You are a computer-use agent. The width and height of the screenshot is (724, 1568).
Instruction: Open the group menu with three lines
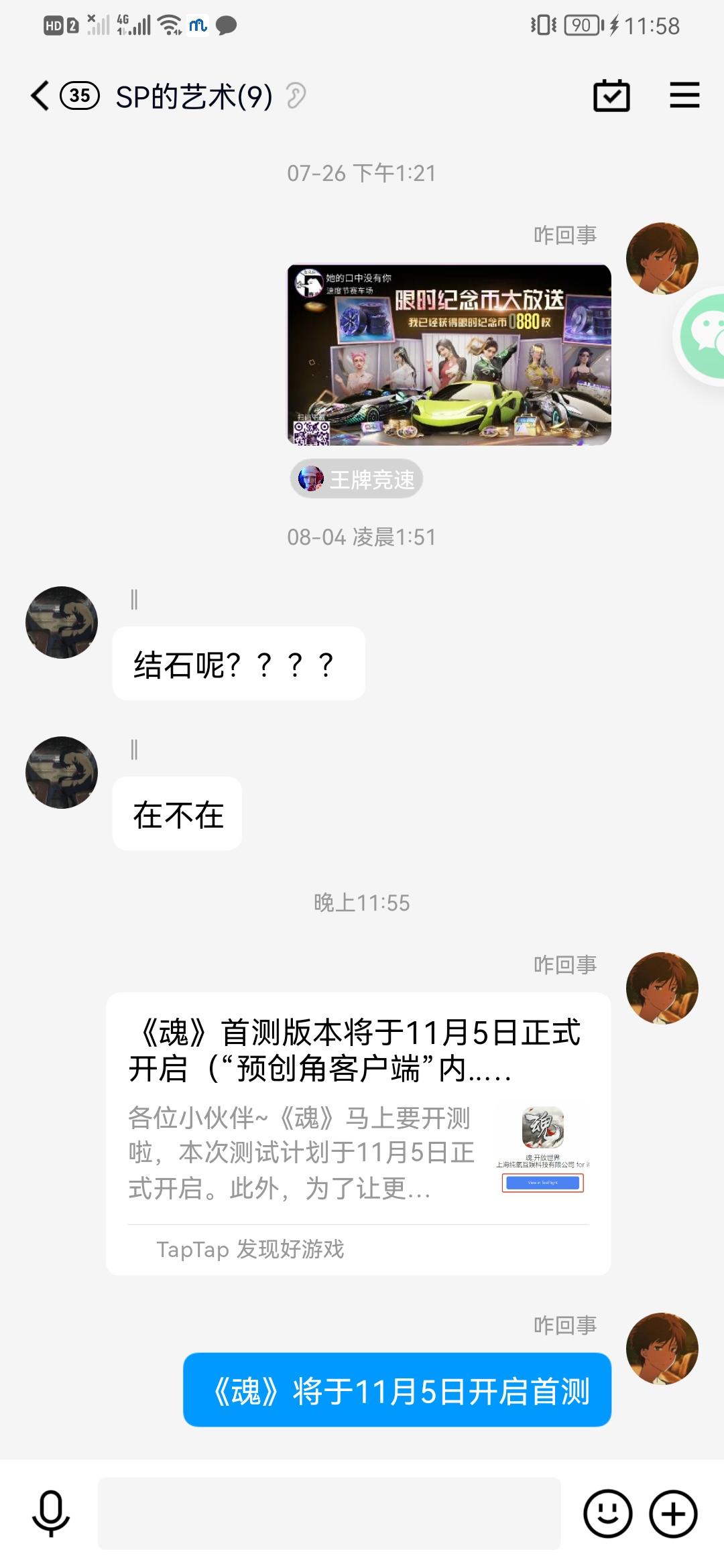point(684,95)
